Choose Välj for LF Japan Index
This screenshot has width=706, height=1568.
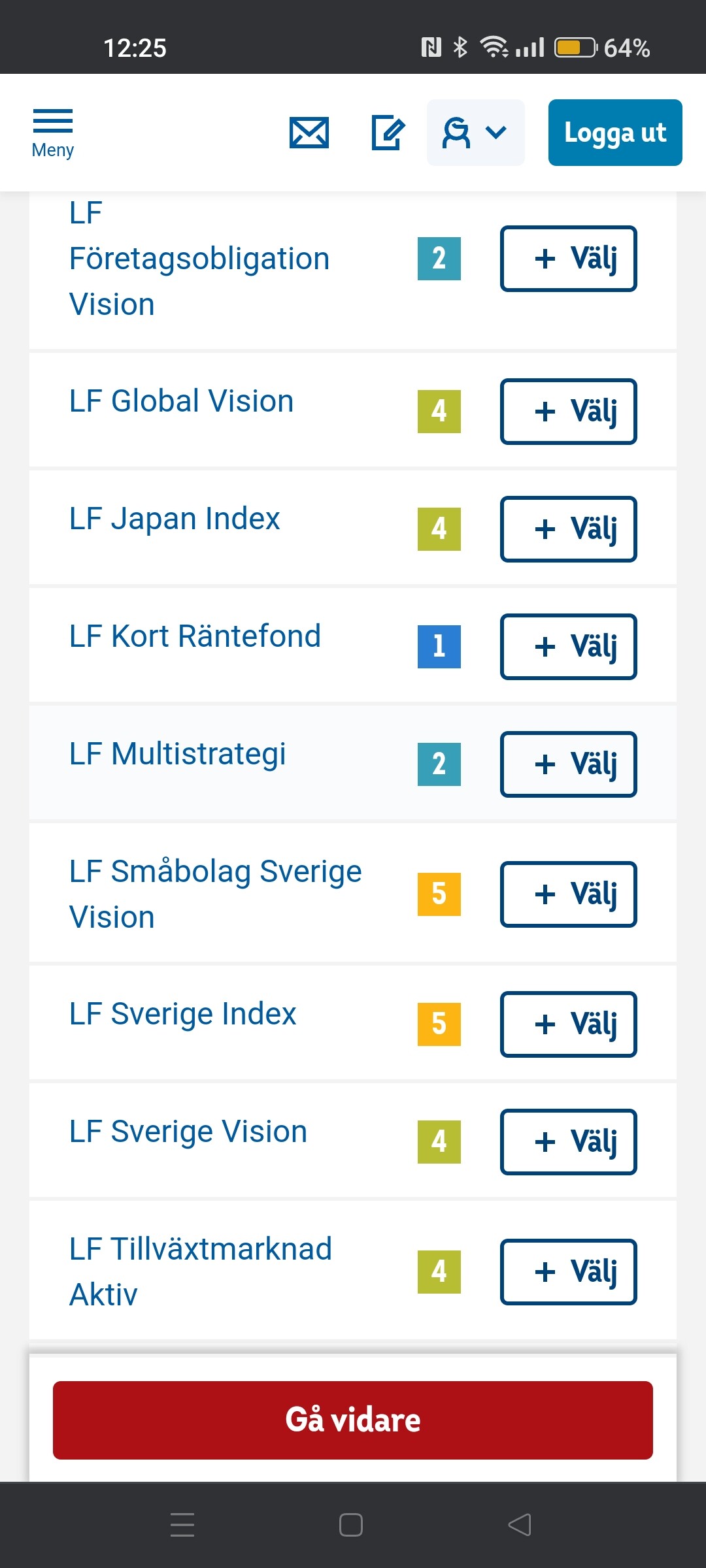point(569,529)
